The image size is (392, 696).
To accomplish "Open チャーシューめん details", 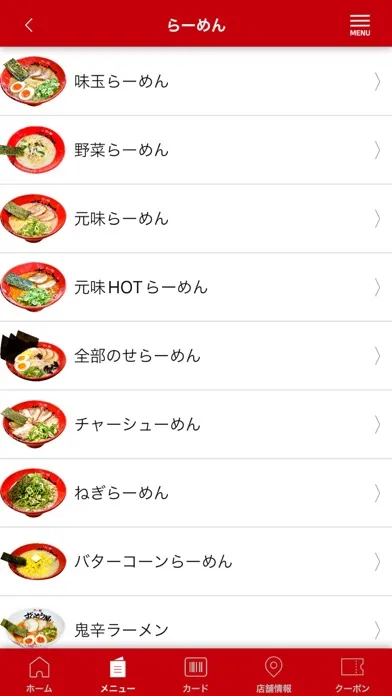I will tap(196, 424).
